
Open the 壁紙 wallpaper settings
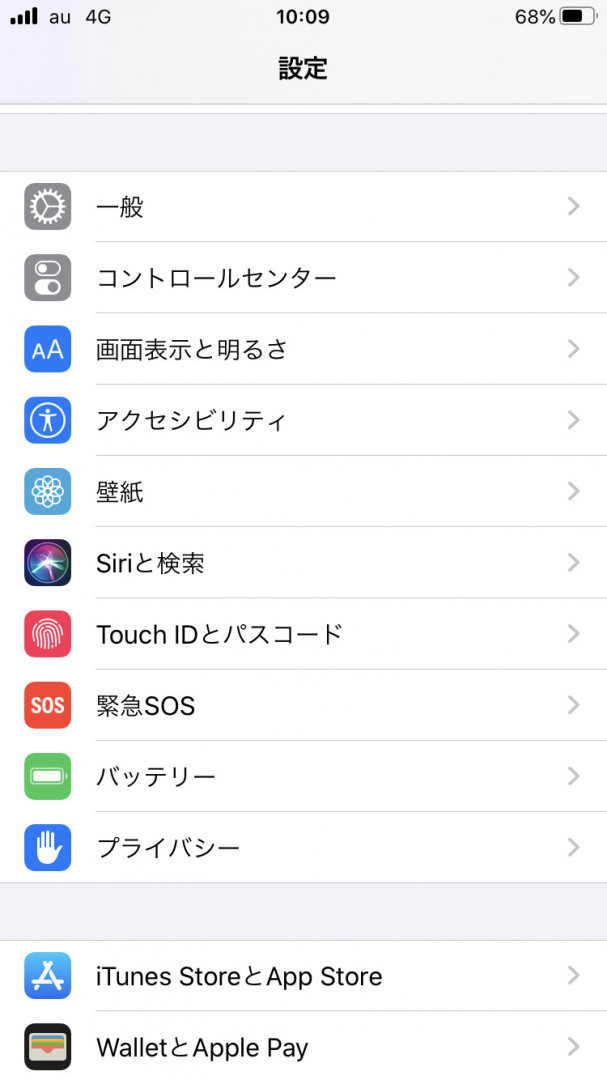pyautogui.click(x=303, y=492)
